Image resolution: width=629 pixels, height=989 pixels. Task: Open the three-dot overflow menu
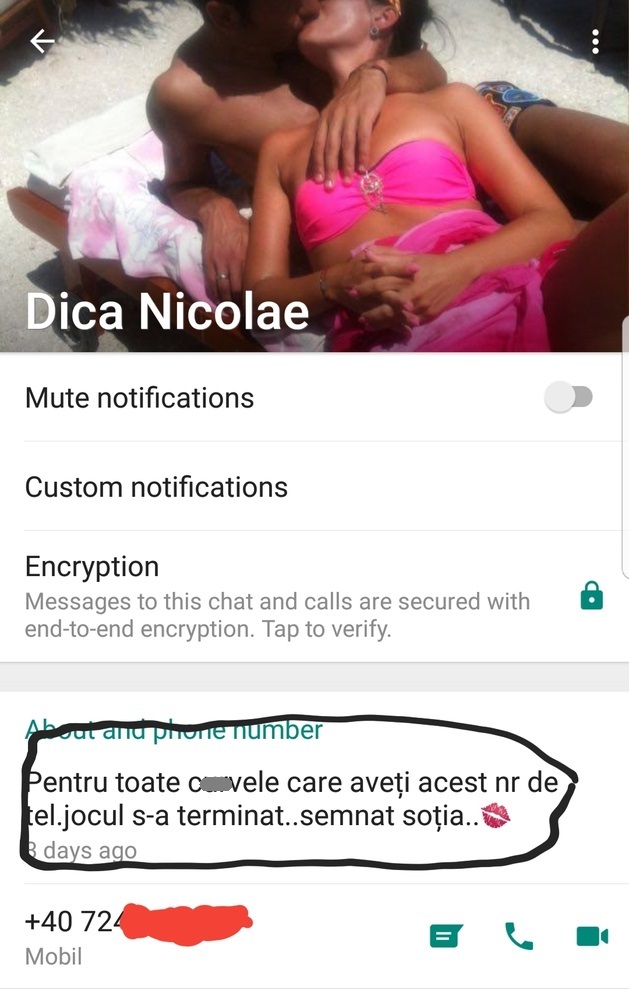[x=595, y=41]
